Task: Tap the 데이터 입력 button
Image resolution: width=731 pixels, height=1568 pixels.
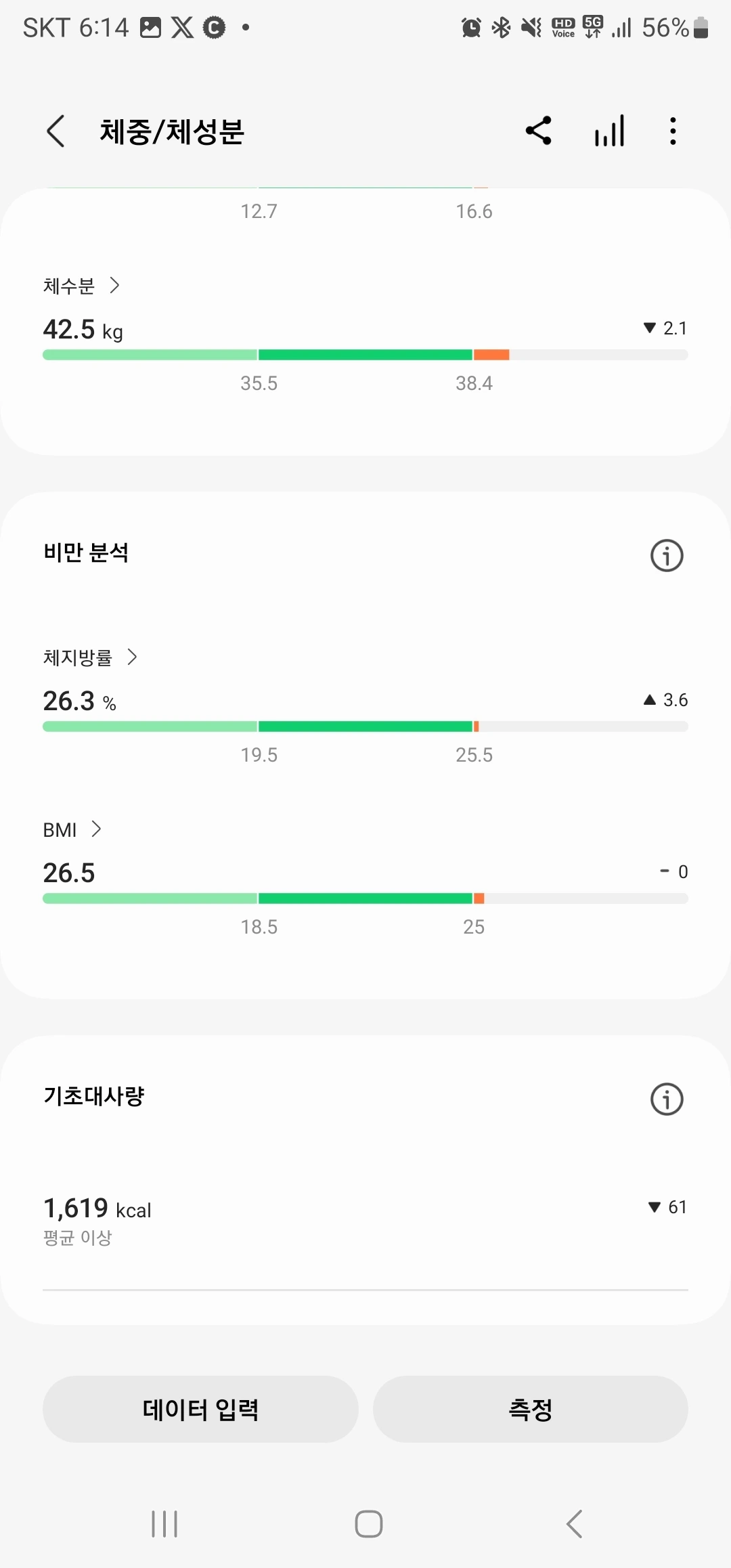Action: tap(200, 1409)
